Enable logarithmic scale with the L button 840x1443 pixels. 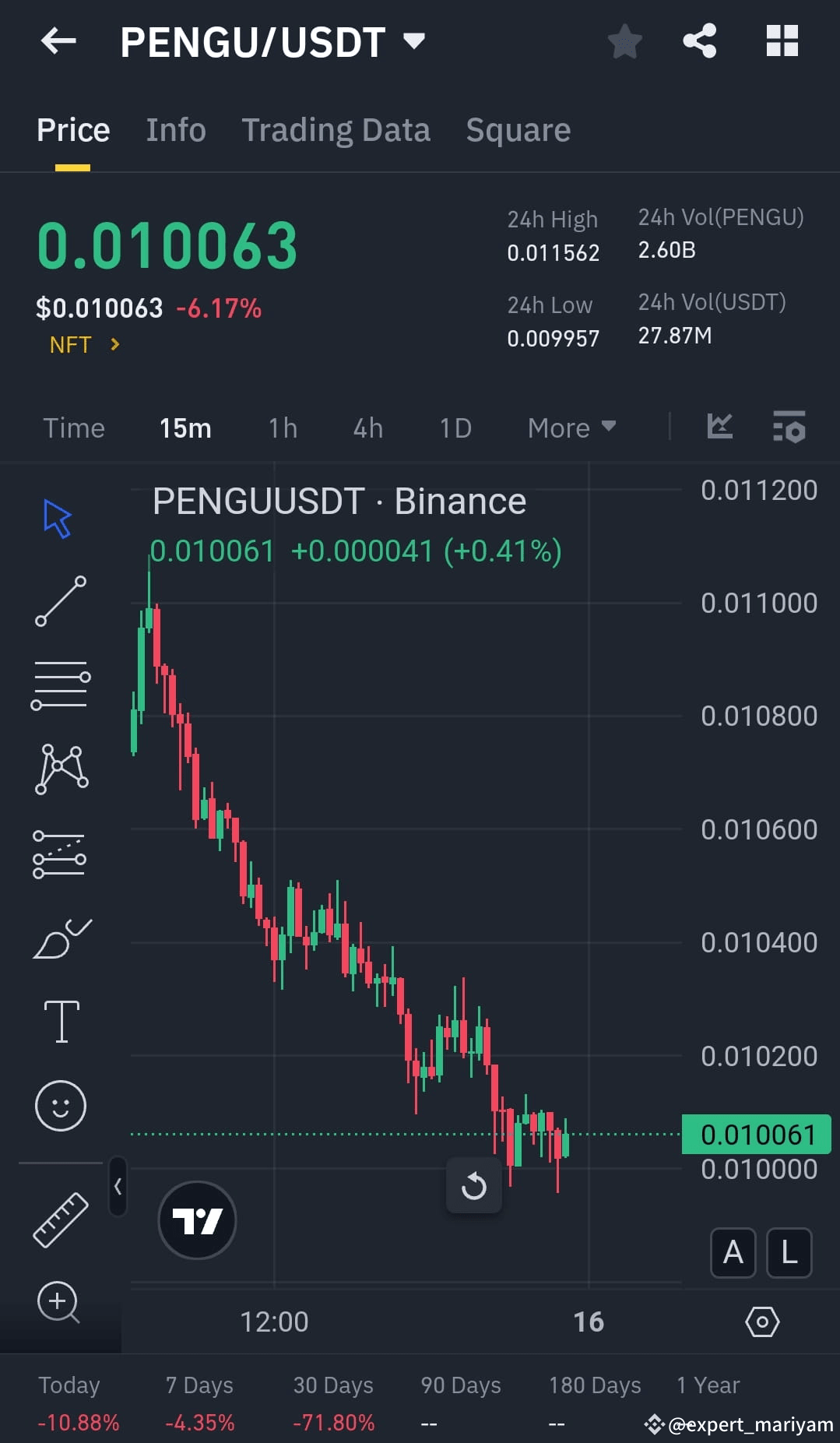789,1254
